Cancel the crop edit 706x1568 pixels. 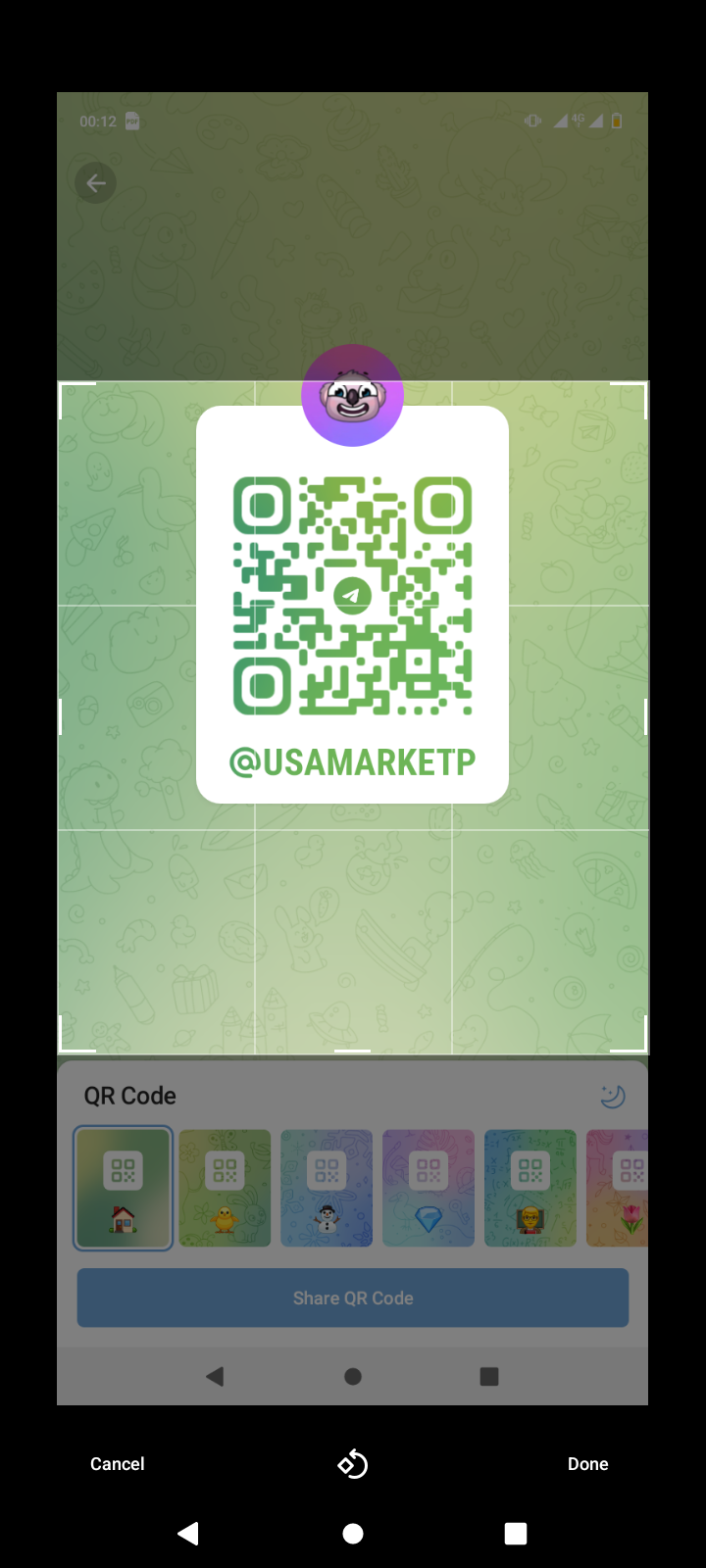pyautogui.click(x=117, y=1463)
